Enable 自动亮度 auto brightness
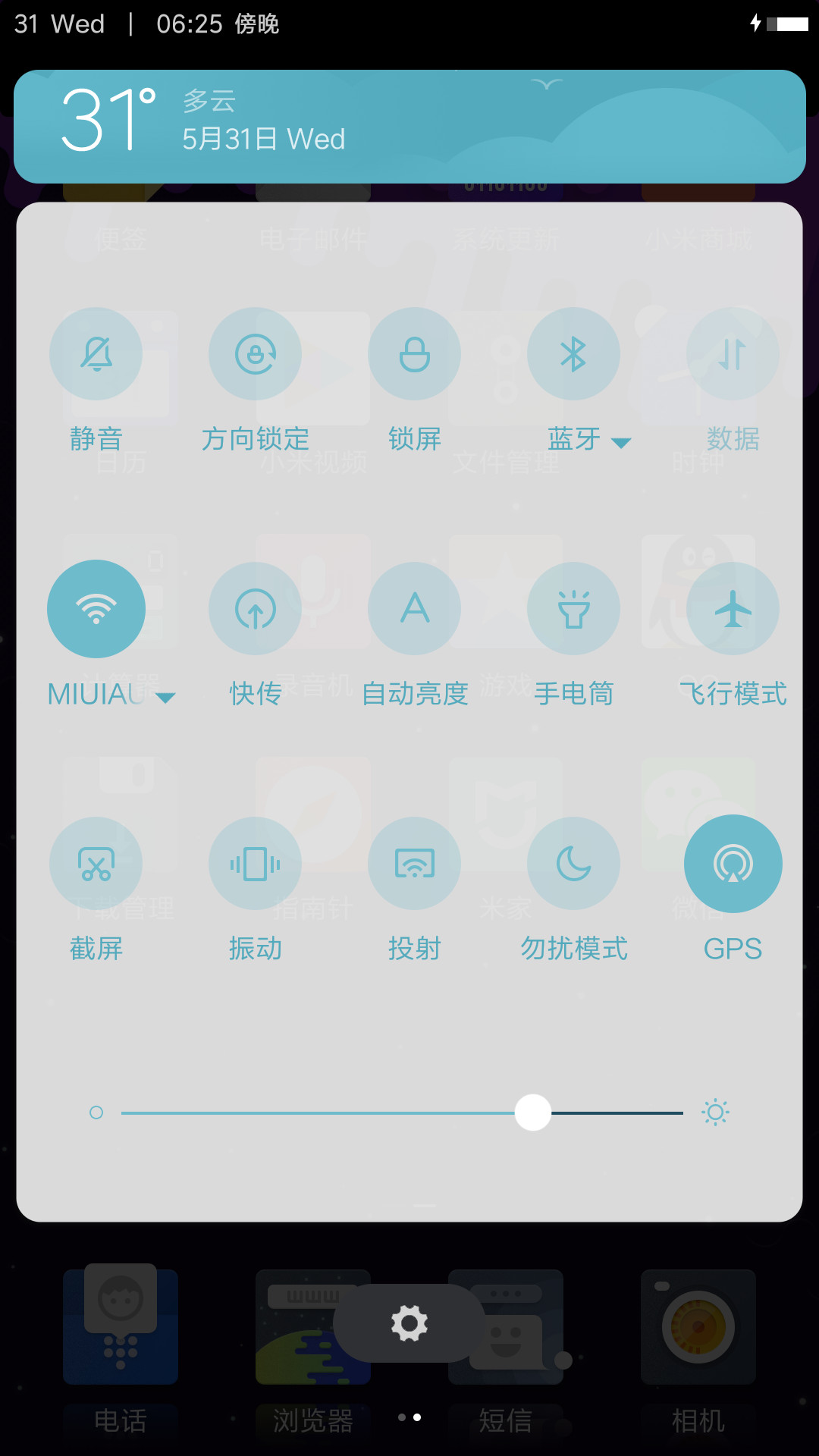This screenshot has width=819, height=1456. point(415,609)
